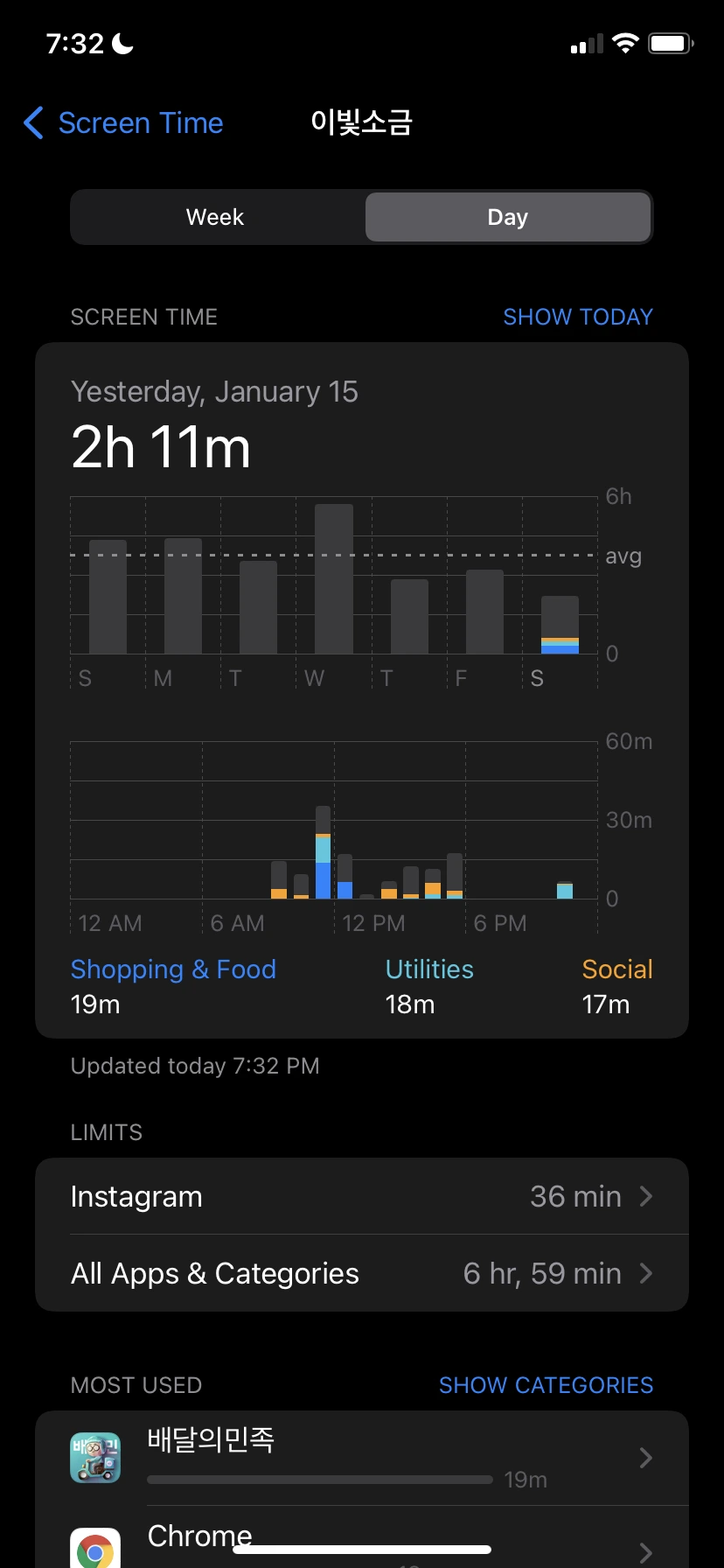The height and width of the screenshot is (1568, 724).
Task: Open Chrome usage details
Action: click(x=361, y=1542)
